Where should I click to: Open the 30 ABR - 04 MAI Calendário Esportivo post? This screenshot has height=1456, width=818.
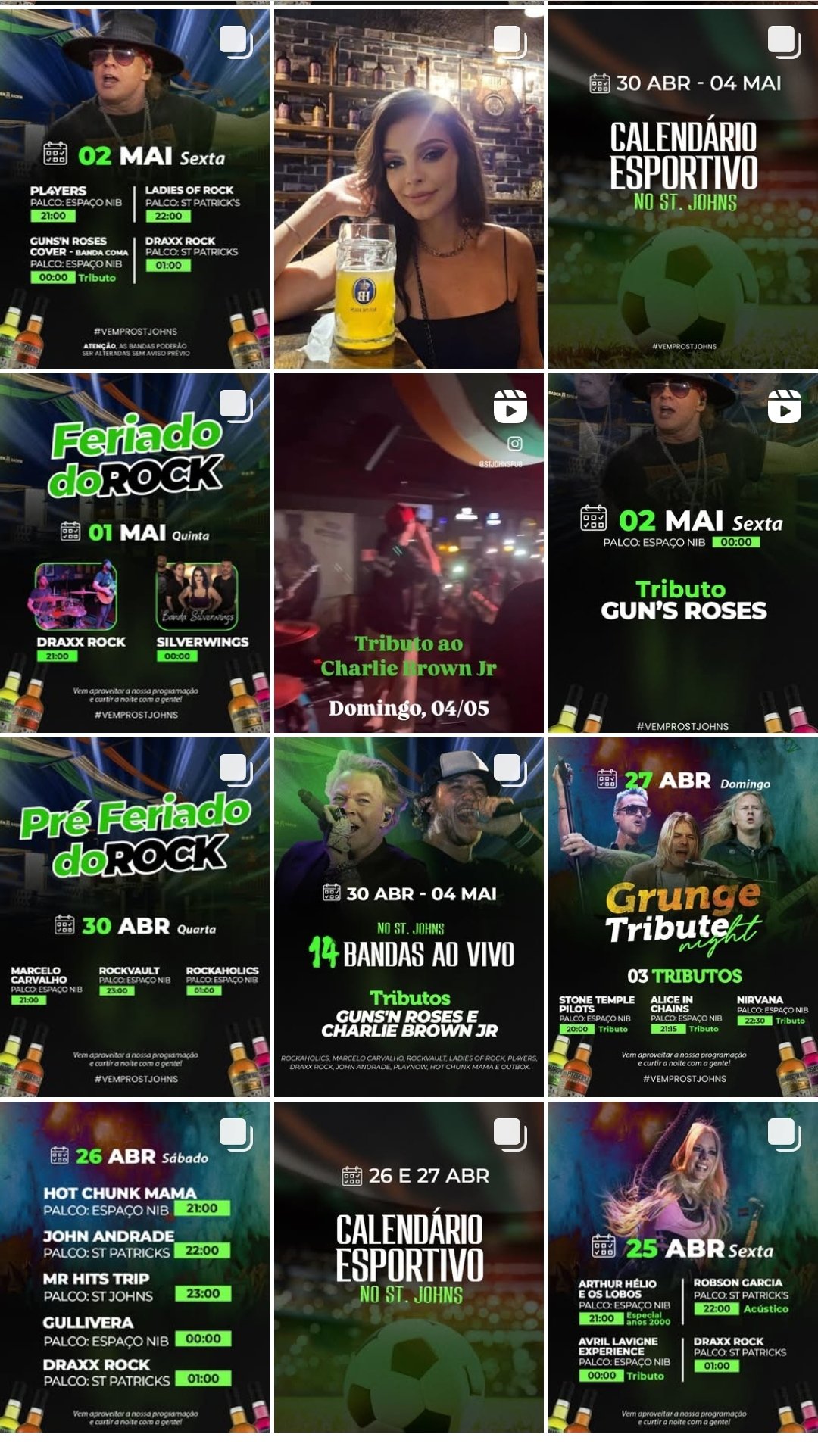pyautogui.click(x=683, y=189)
